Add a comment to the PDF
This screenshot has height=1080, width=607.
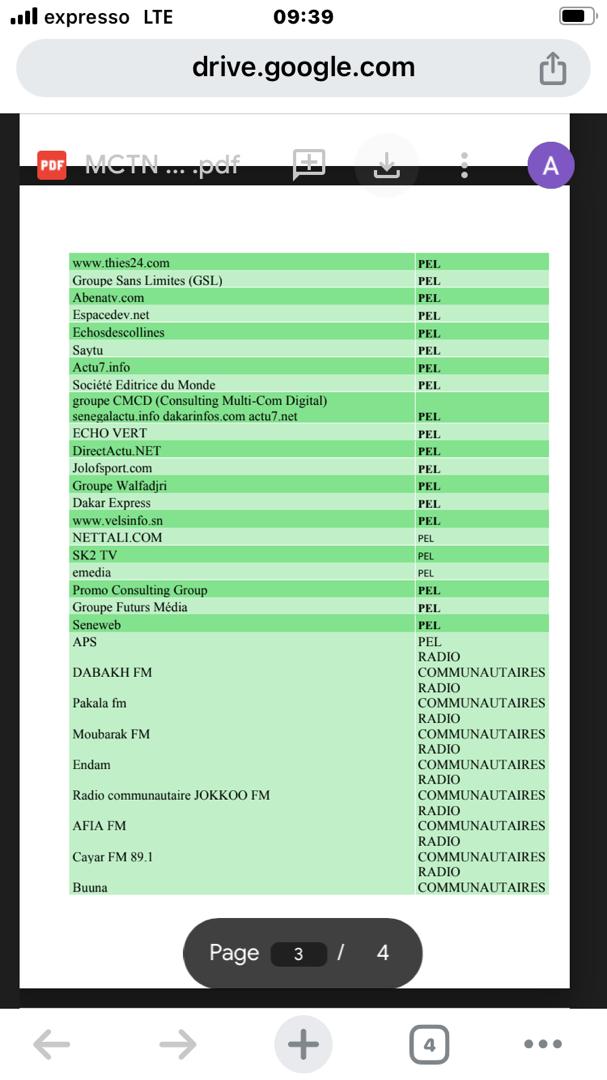(309, 165)
